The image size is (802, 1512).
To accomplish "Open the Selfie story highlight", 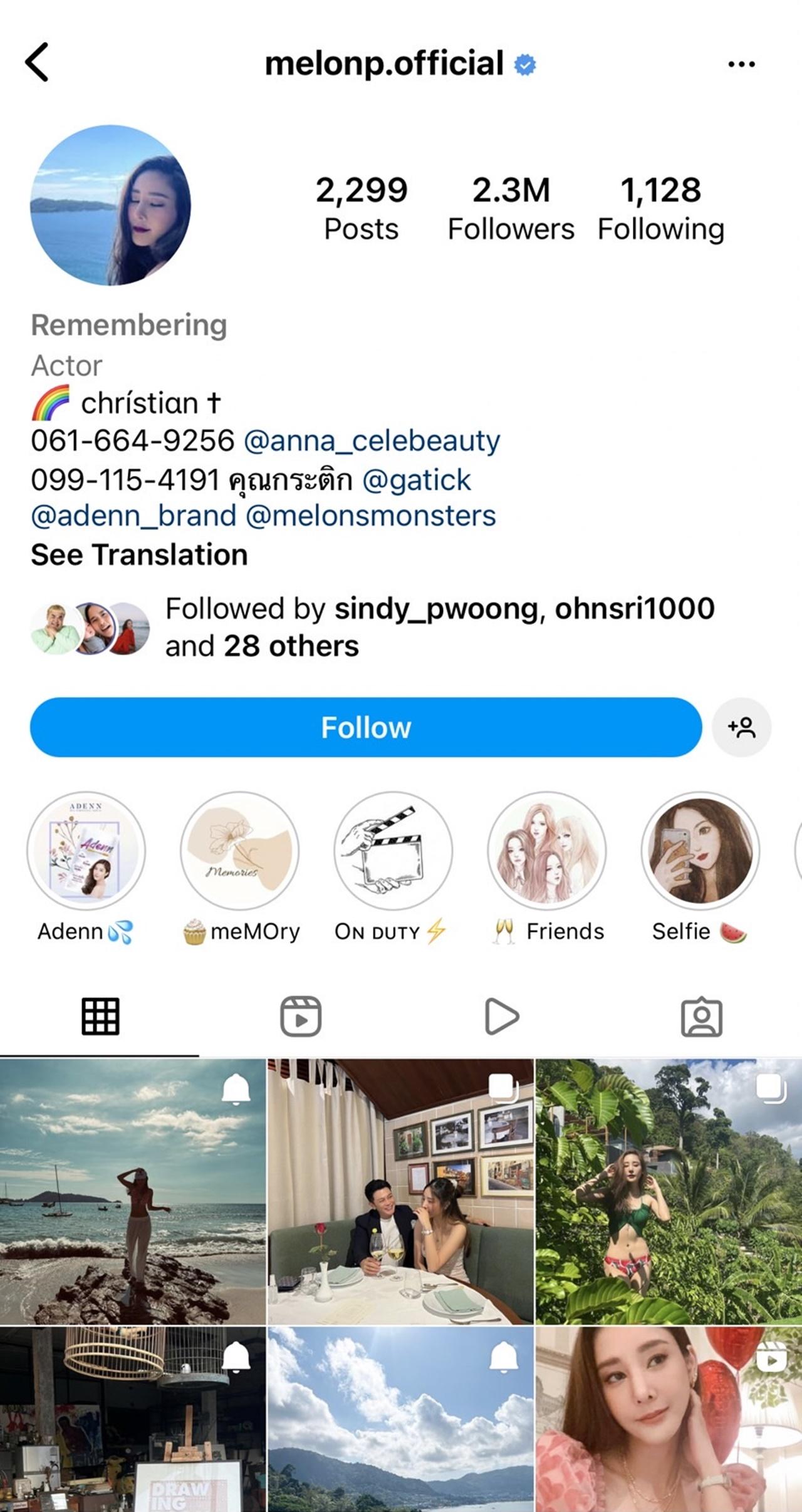I will click(x=700, y=851).
